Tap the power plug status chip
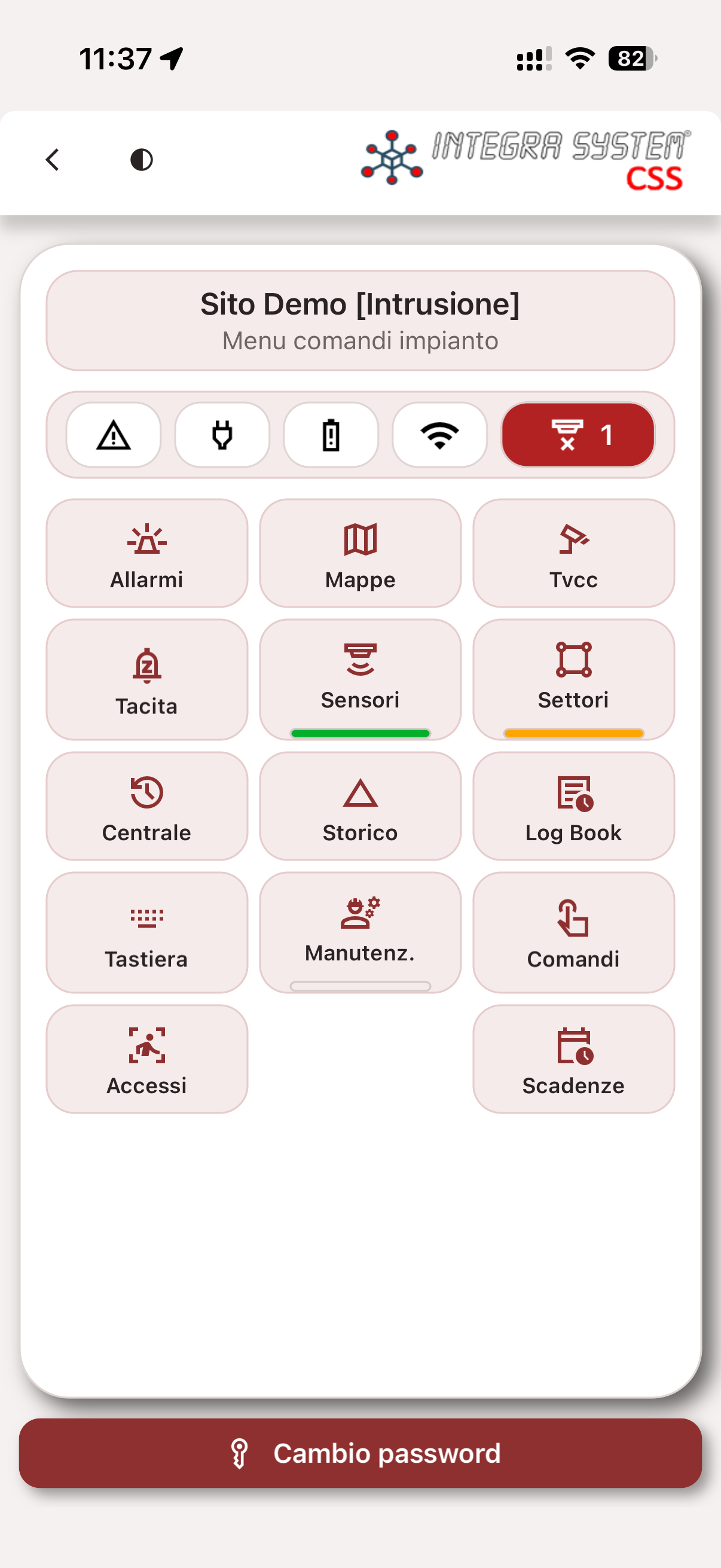 click(x=222, y=435)
